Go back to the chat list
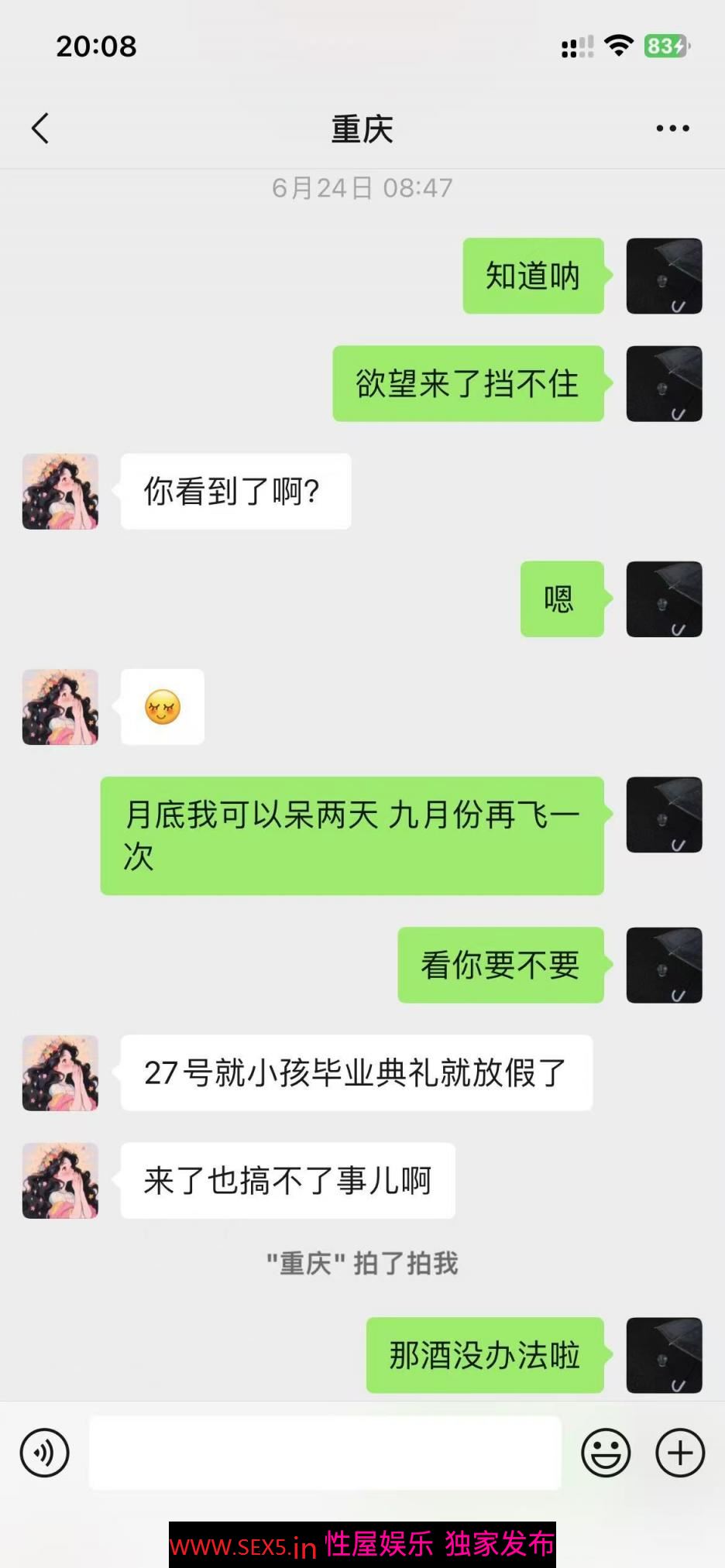Viewport: 725px width, 1568px height. pyautogui.click(x=40, y=129)
